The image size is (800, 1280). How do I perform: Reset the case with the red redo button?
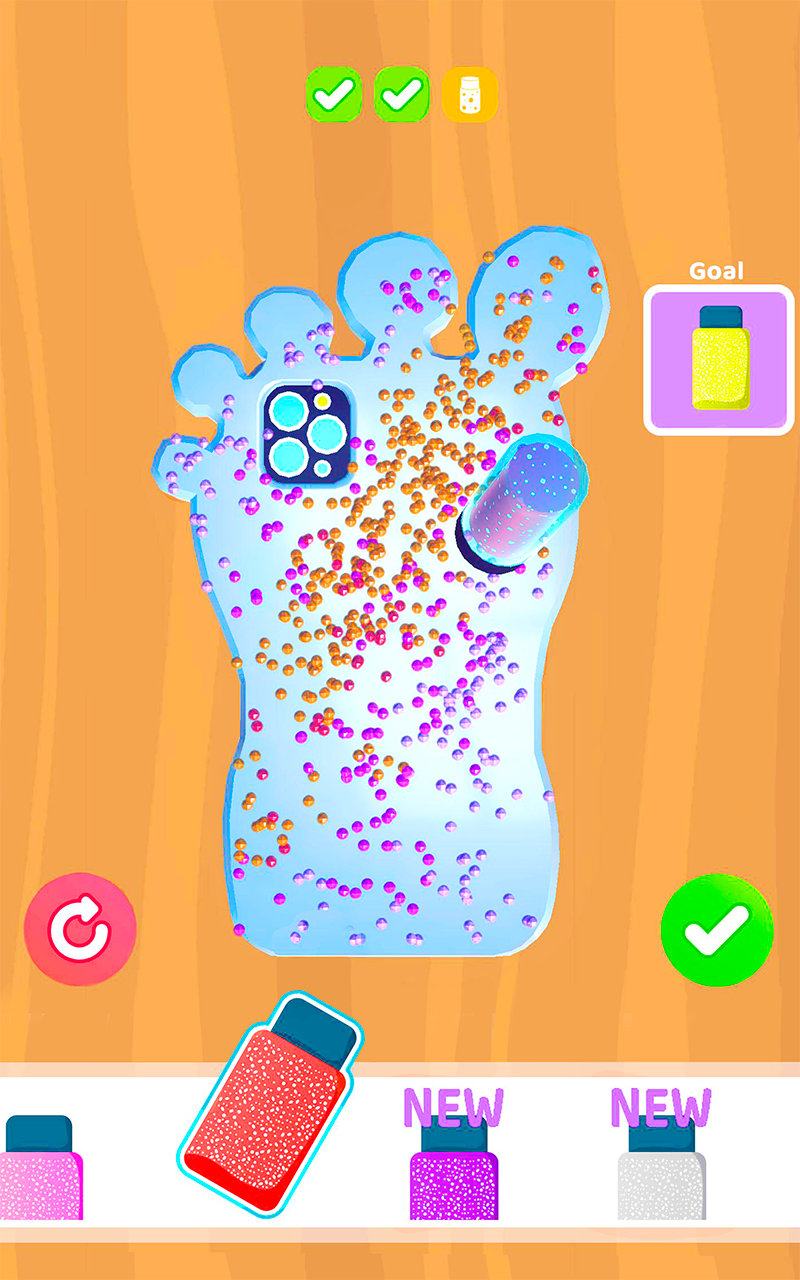point(80,930)
